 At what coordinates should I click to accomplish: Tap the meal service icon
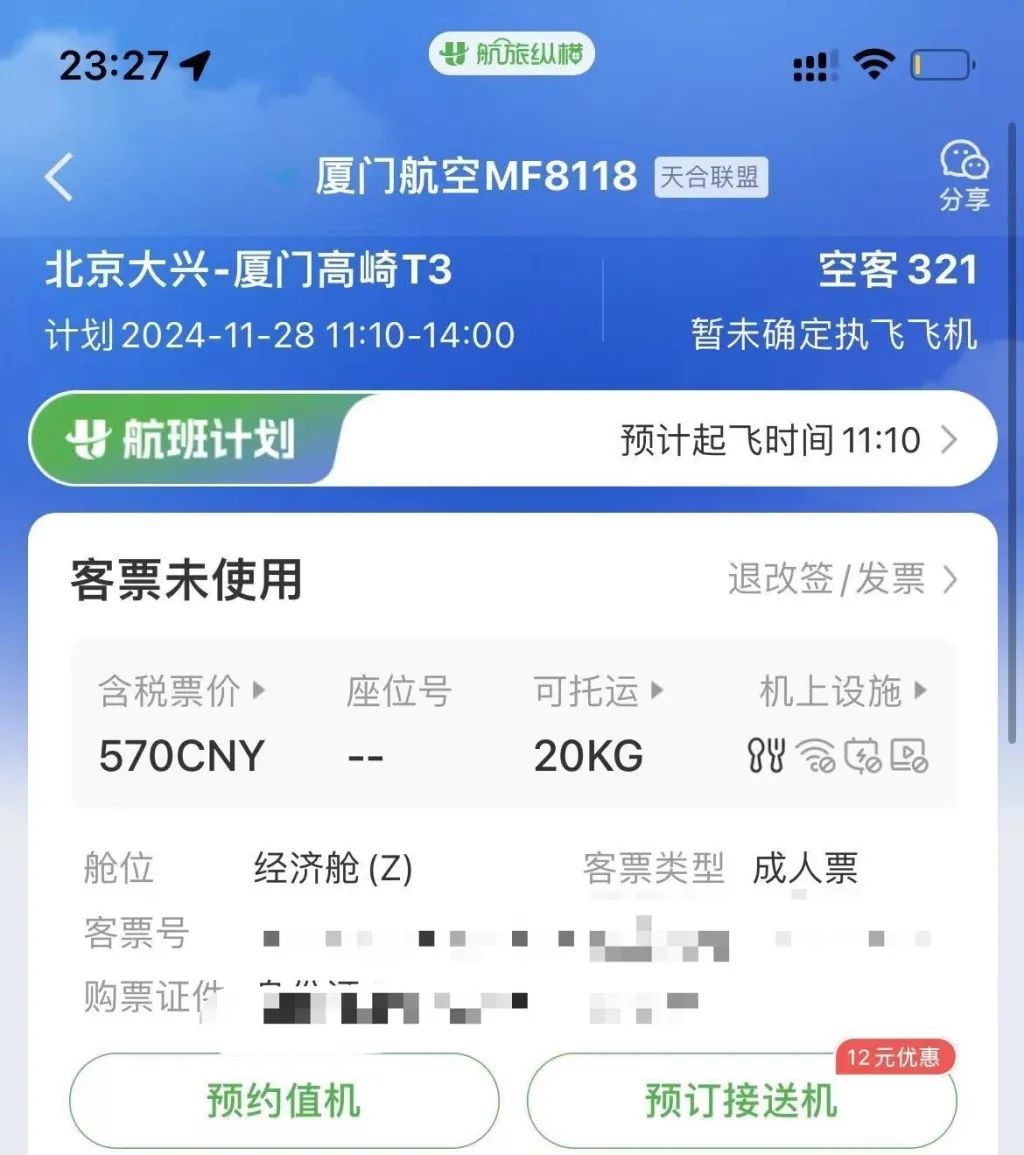coord(766,754)
